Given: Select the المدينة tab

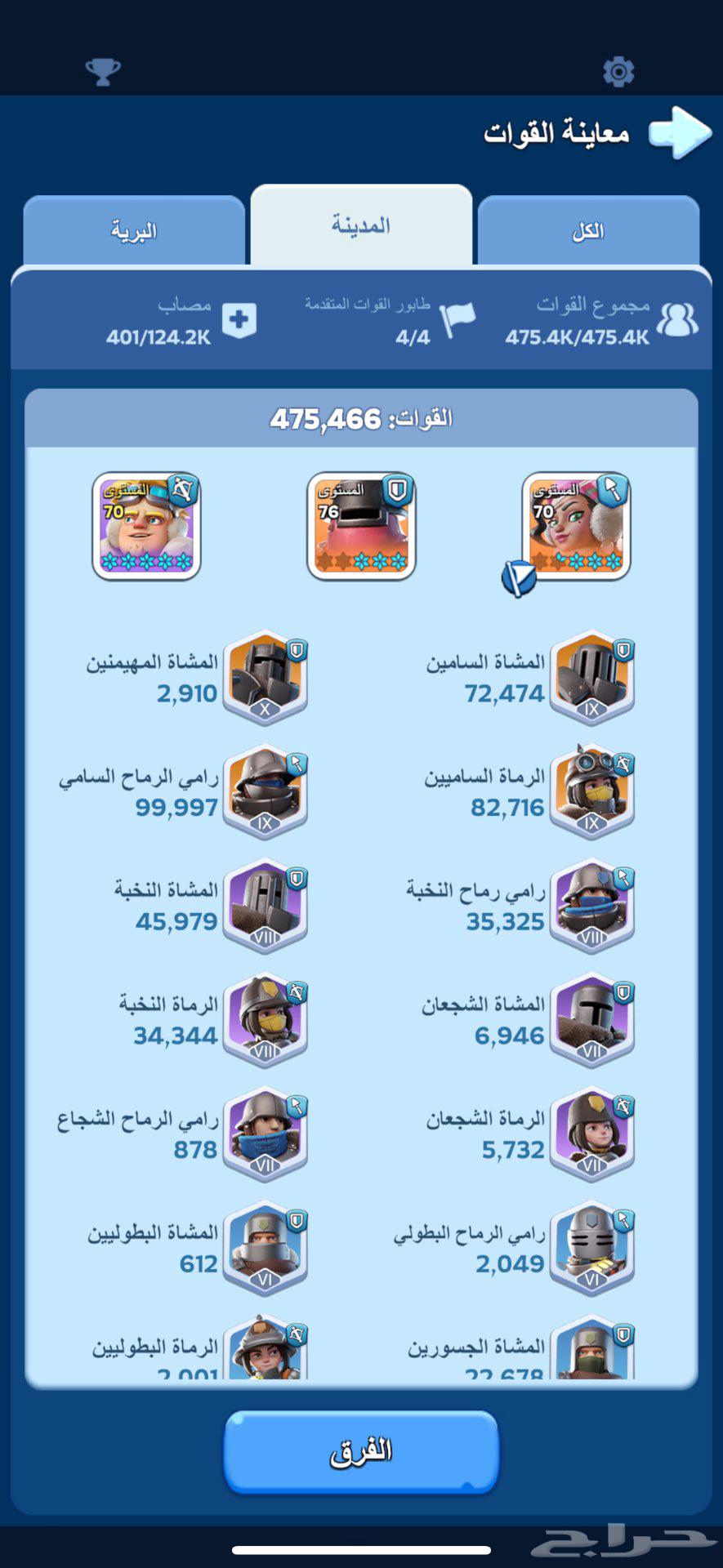Looking at the screenshot, I should [x=361, y=225].
